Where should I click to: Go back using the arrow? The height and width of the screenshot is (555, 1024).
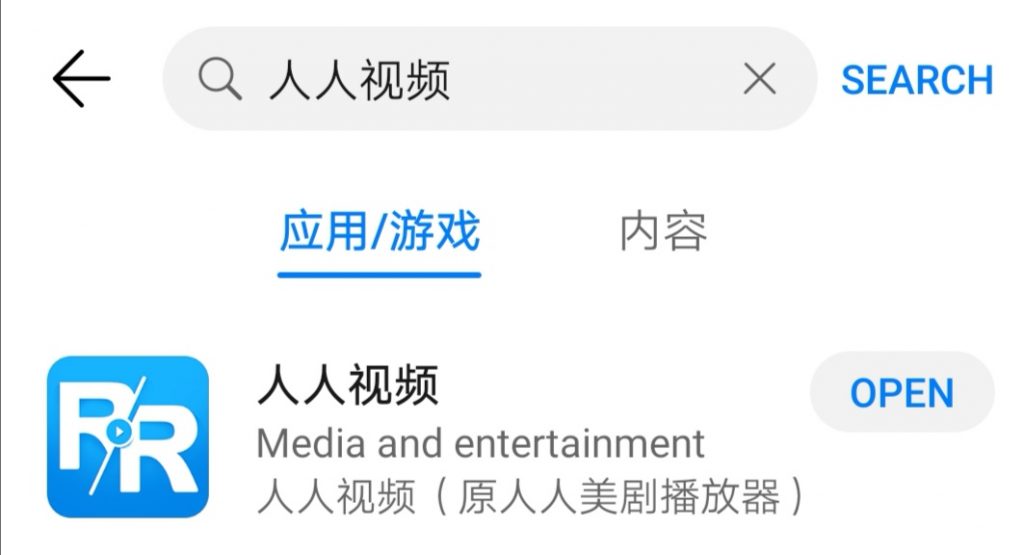81,79
